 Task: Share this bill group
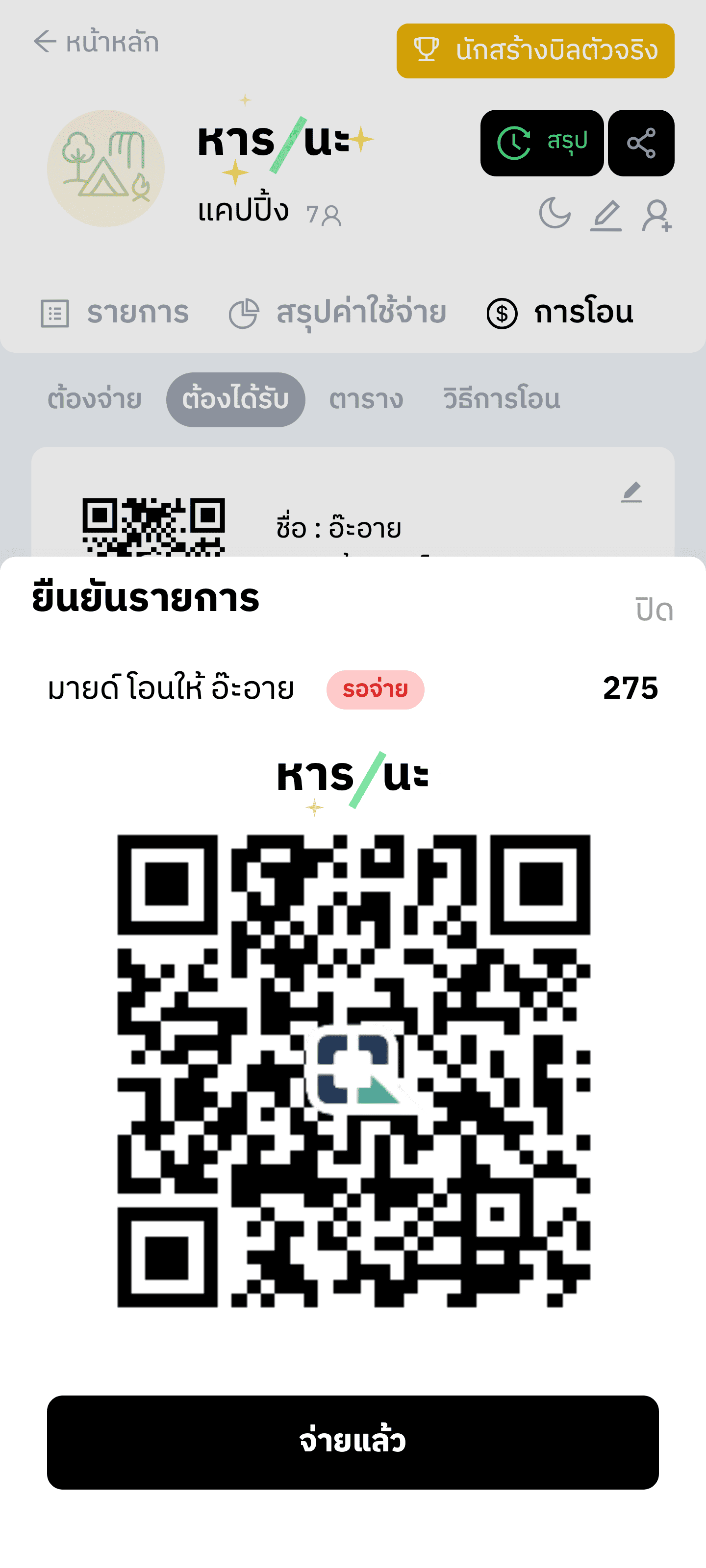point(641,143)
